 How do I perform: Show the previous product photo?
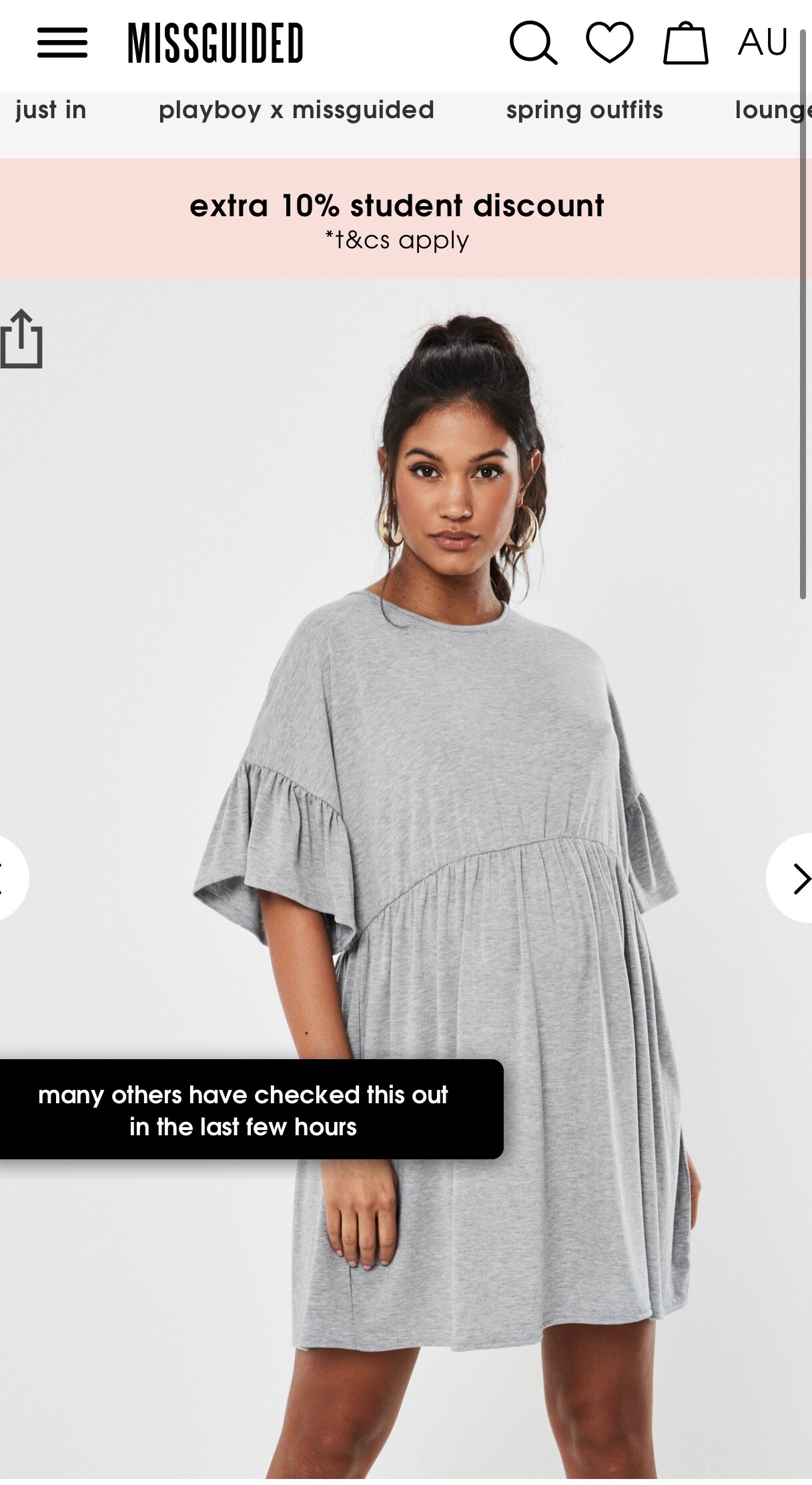pos(12,878)
